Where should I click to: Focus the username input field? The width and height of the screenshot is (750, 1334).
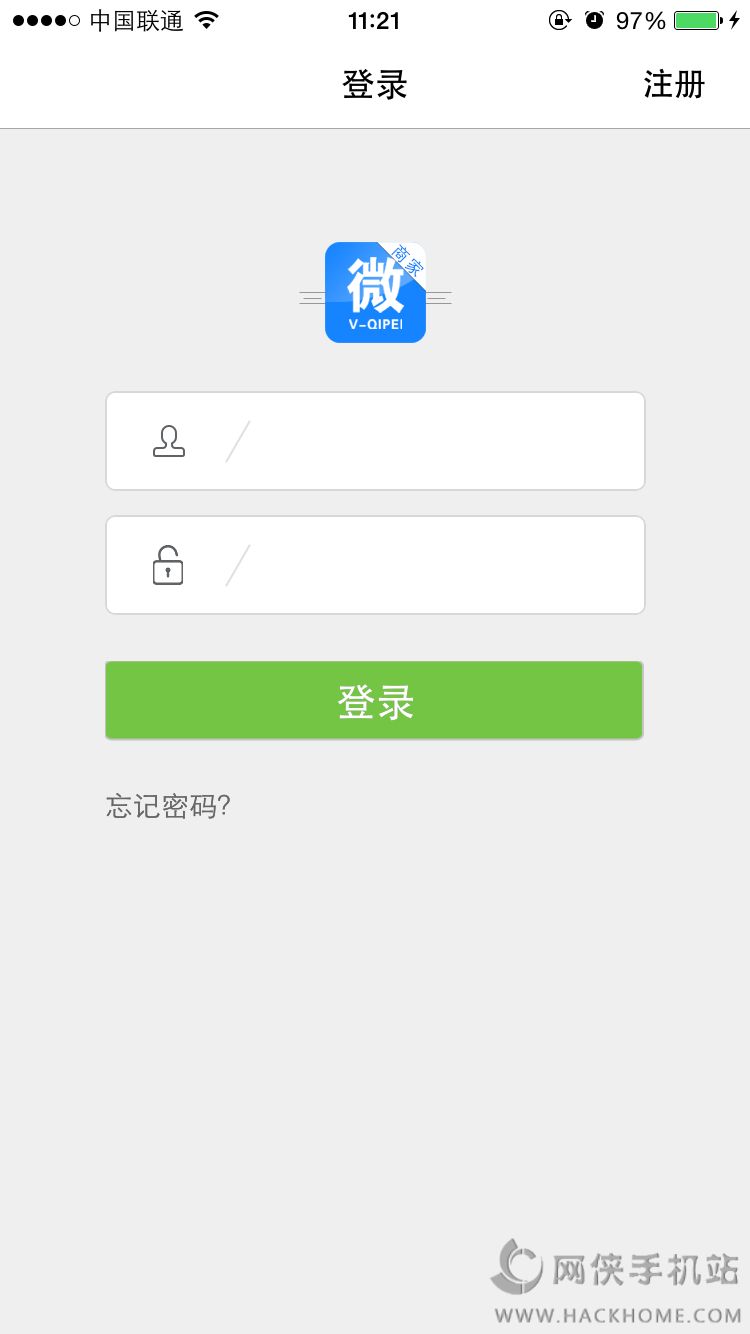pyautogui.click(x=440, y=441)
